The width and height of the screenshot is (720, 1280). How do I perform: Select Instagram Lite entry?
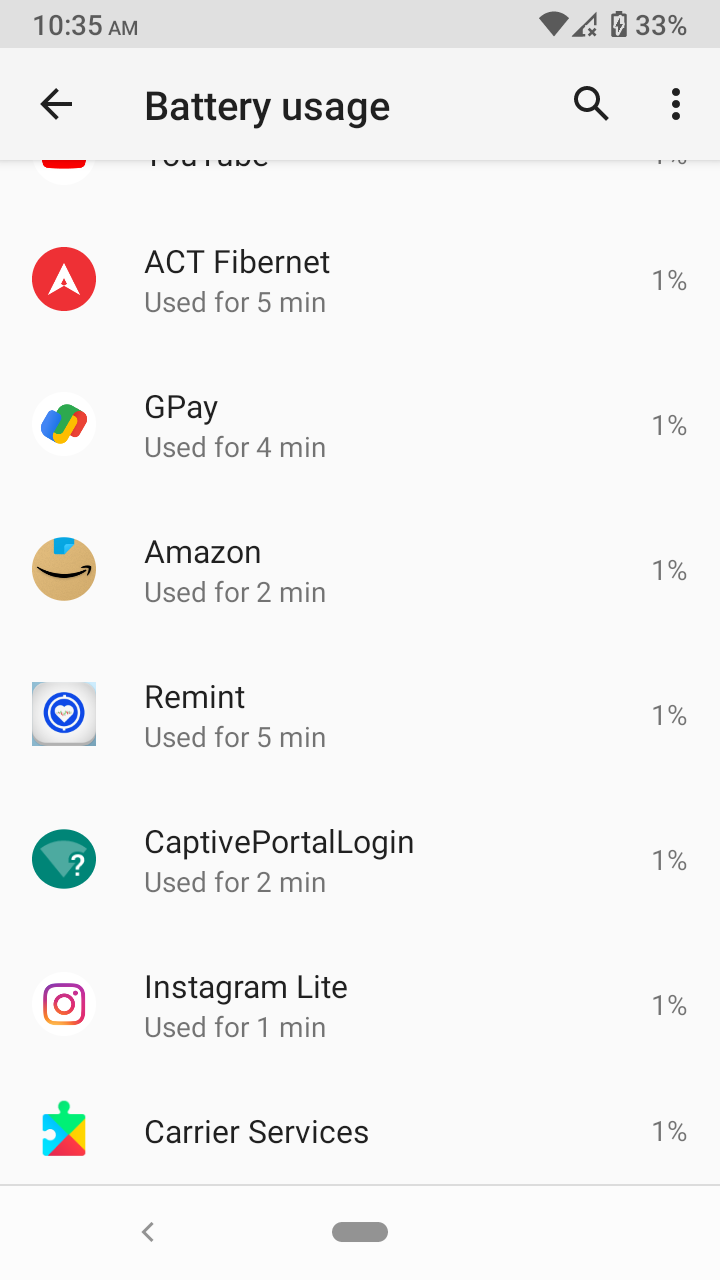(x=360, y=1006)
